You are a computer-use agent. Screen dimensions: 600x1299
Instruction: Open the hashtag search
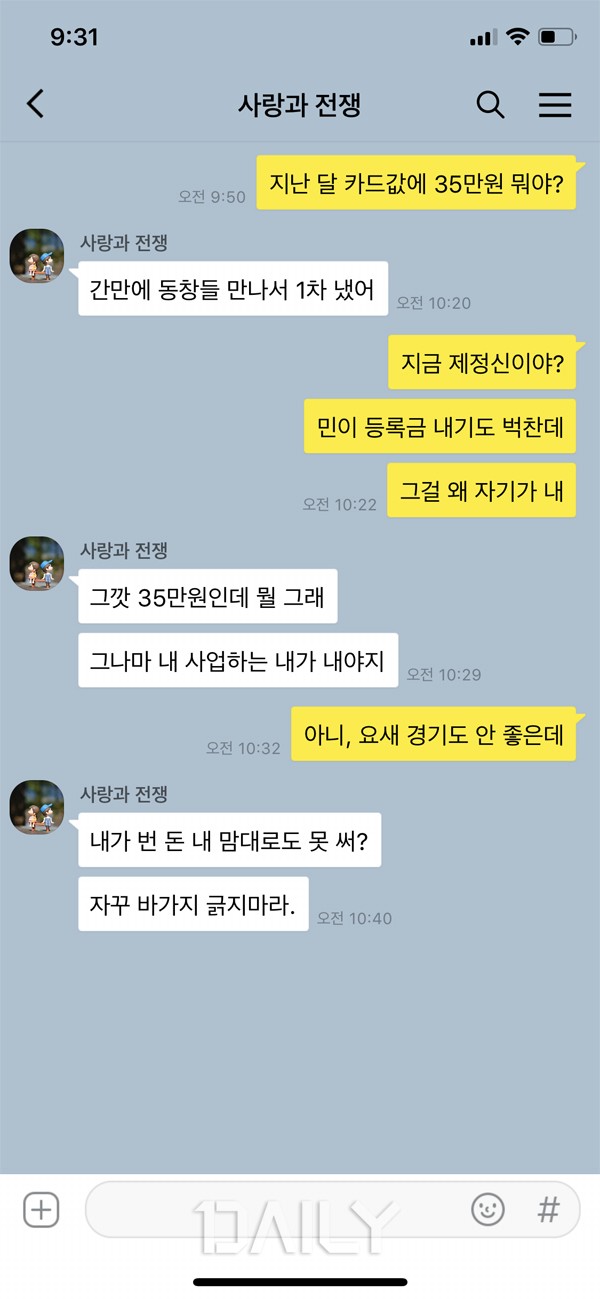click(548, 1211)
